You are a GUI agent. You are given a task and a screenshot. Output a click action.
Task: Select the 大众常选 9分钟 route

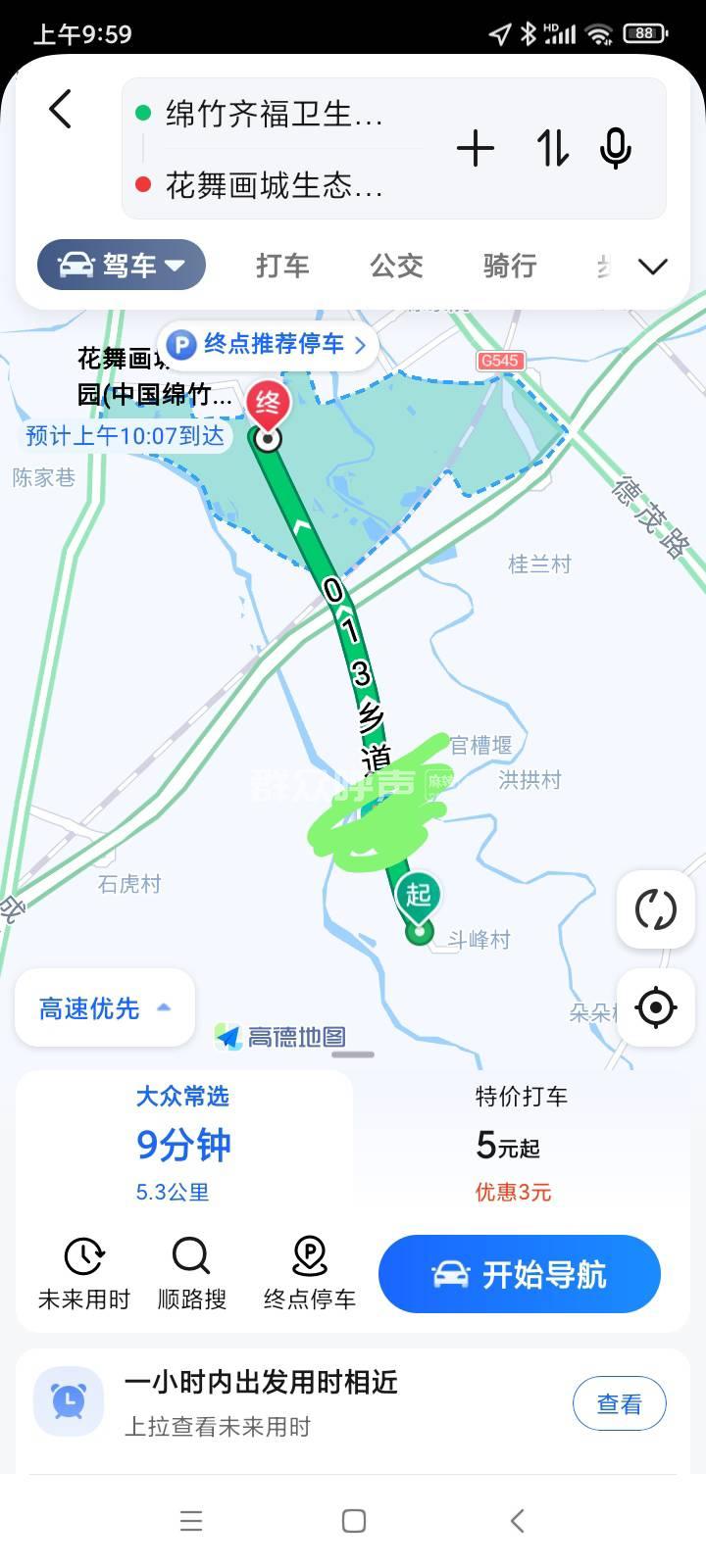coord(183,1144)
